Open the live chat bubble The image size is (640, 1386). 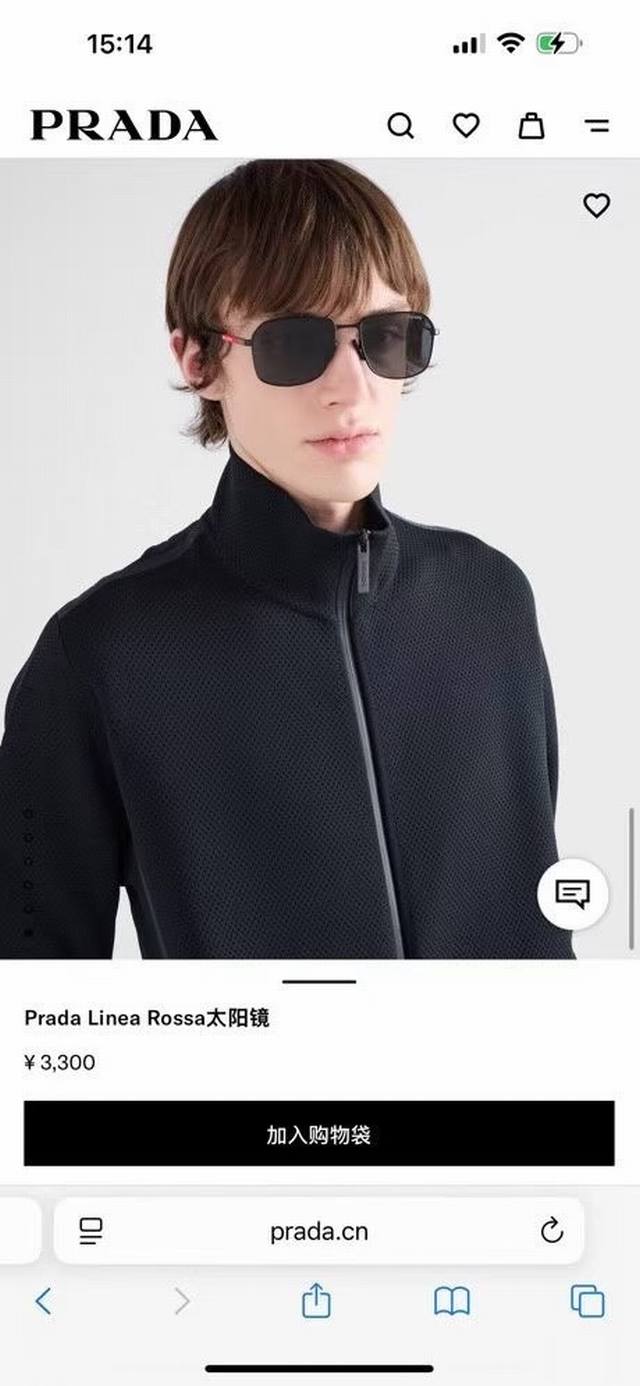click(572, 893)
